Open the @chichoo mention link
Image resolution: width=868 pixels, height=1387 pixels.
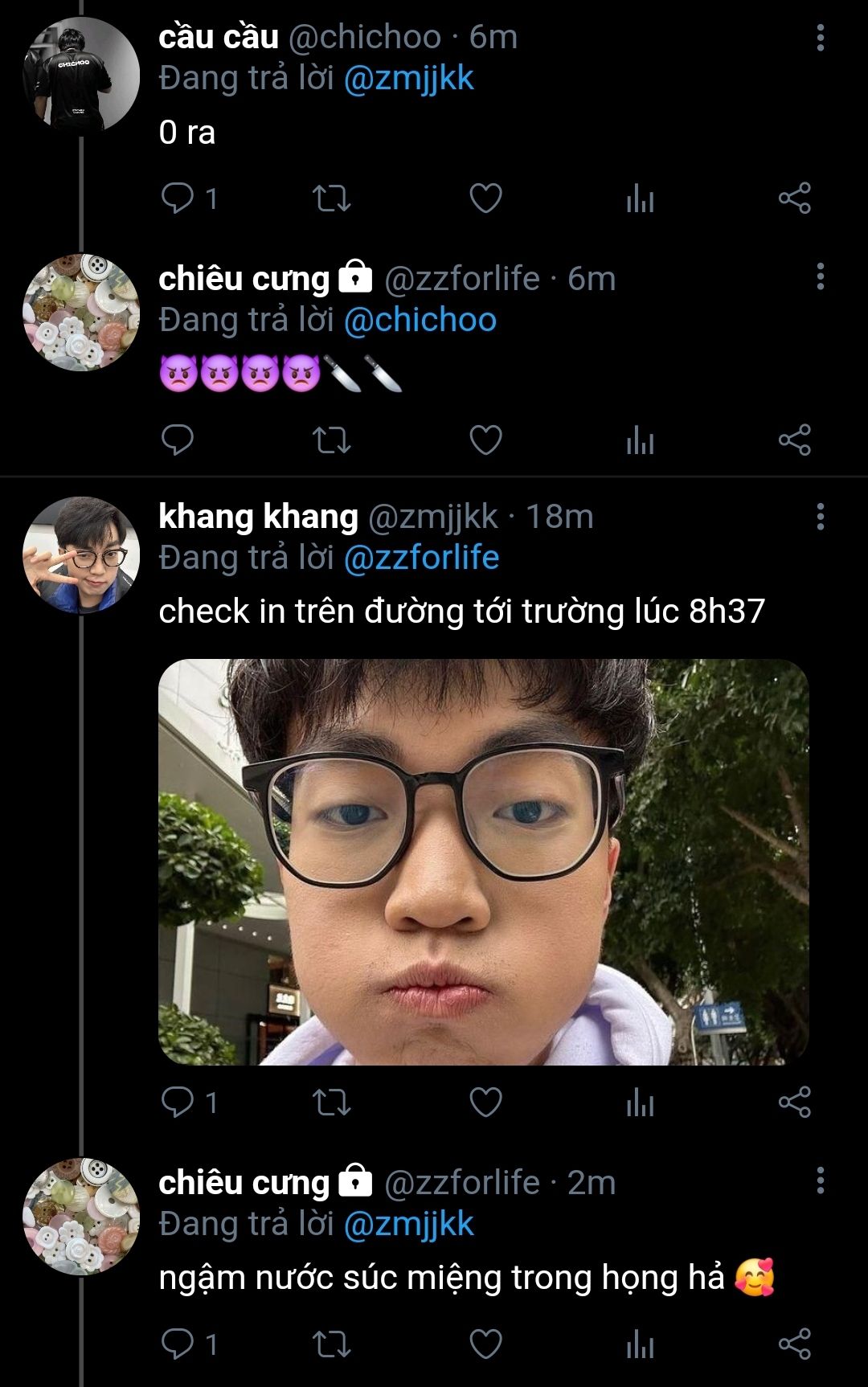pyautogui.click(x=420, y=321)
